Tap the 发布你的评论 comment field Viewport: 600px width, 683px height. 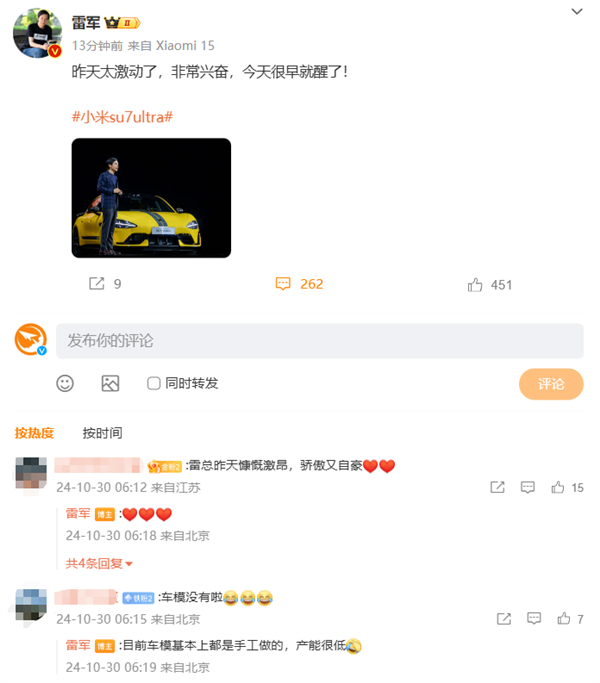click(x=318, y=341)
